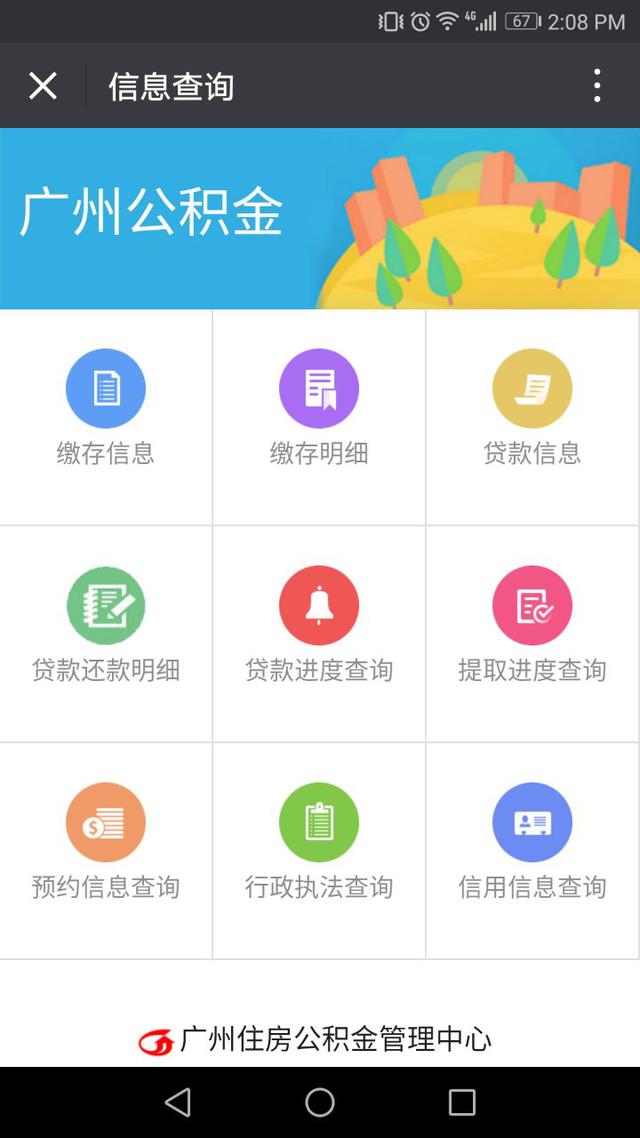
Task: Close the 信息查询 page
Action: [x=43, y=86]
